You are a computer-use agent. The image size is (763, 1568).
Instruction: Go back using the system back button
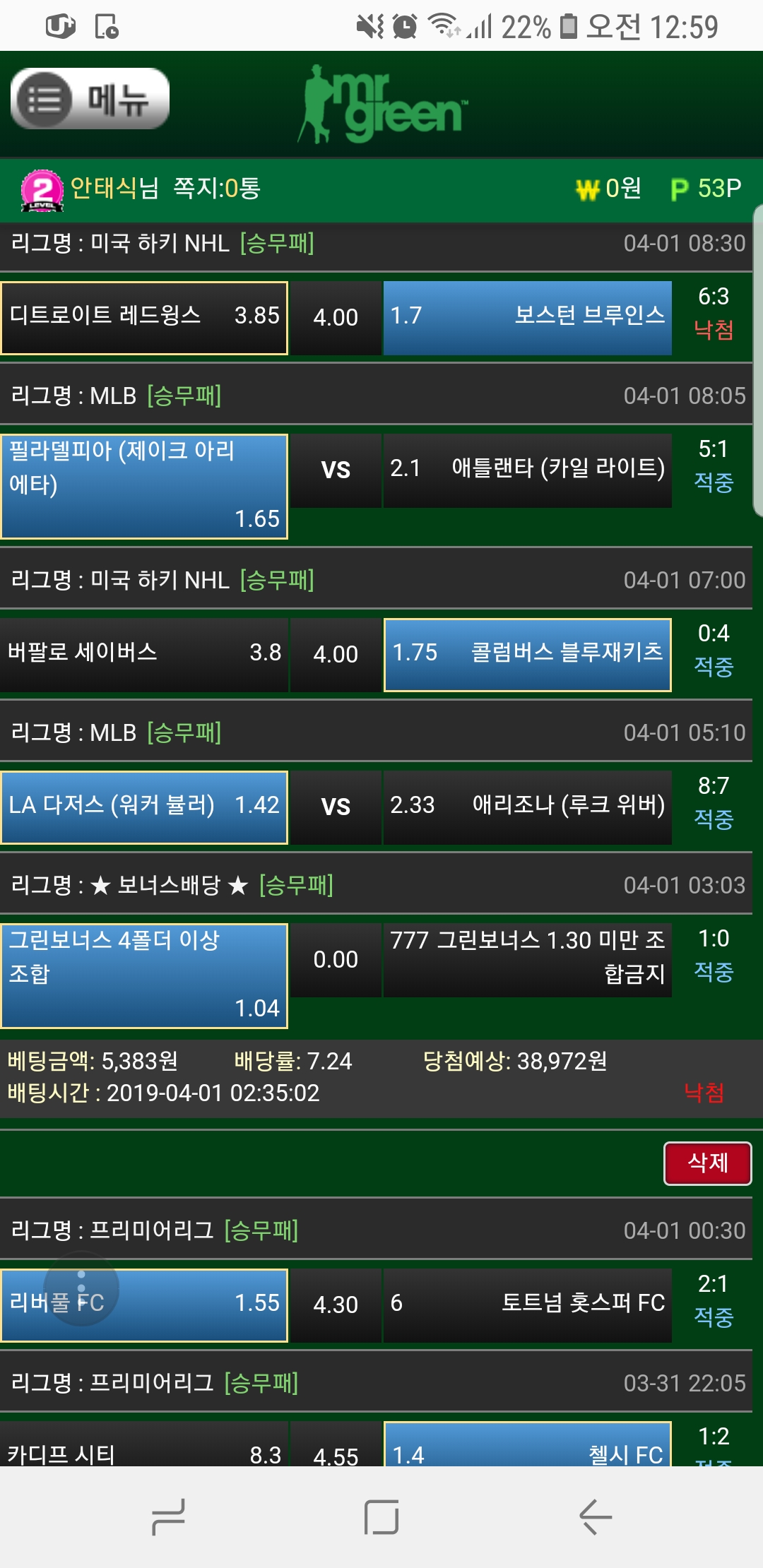tap(595, 1516)
